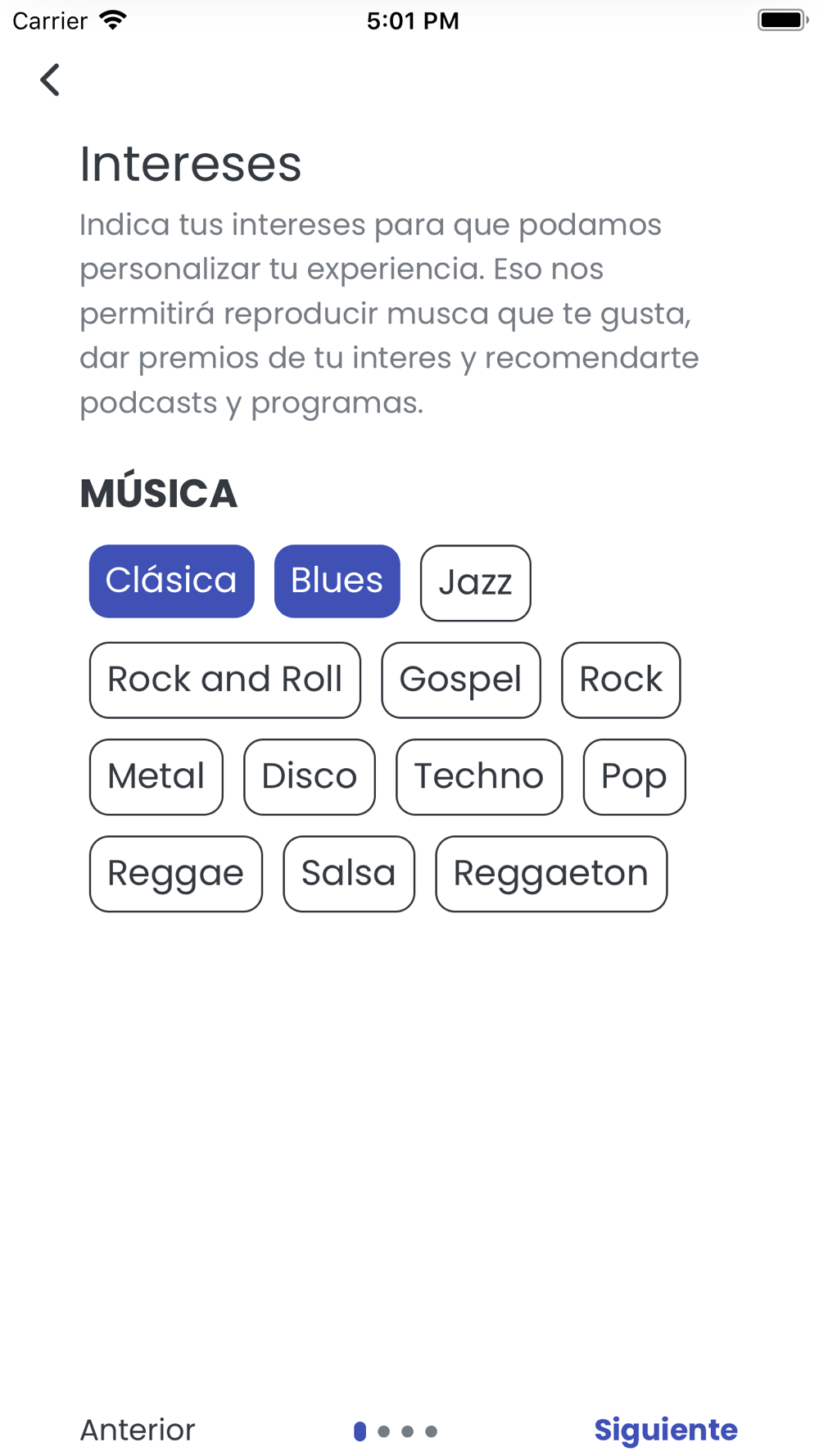Deselect the Clásica genre chip
Screen dimensions: 819x1456
tap(171, 581)
